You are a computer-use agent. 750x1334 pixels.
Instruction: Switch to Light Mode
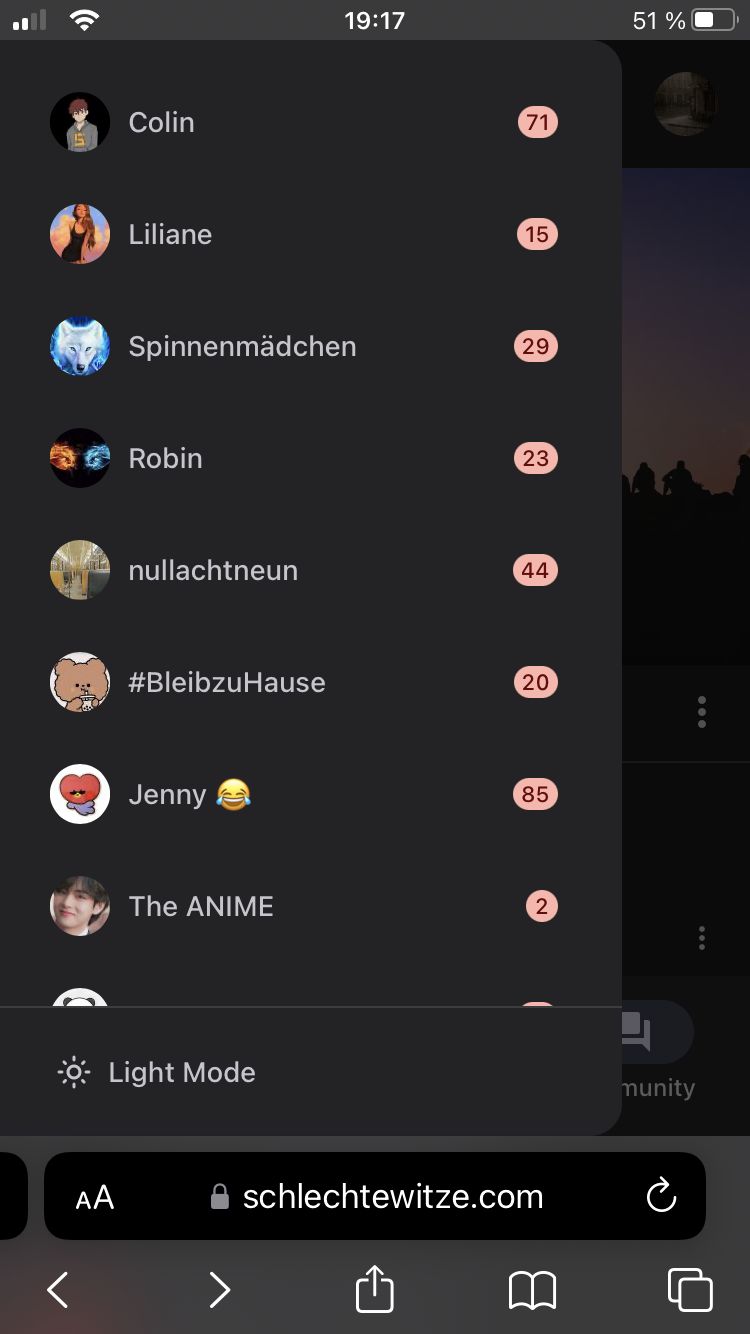tap(160, 1073)
